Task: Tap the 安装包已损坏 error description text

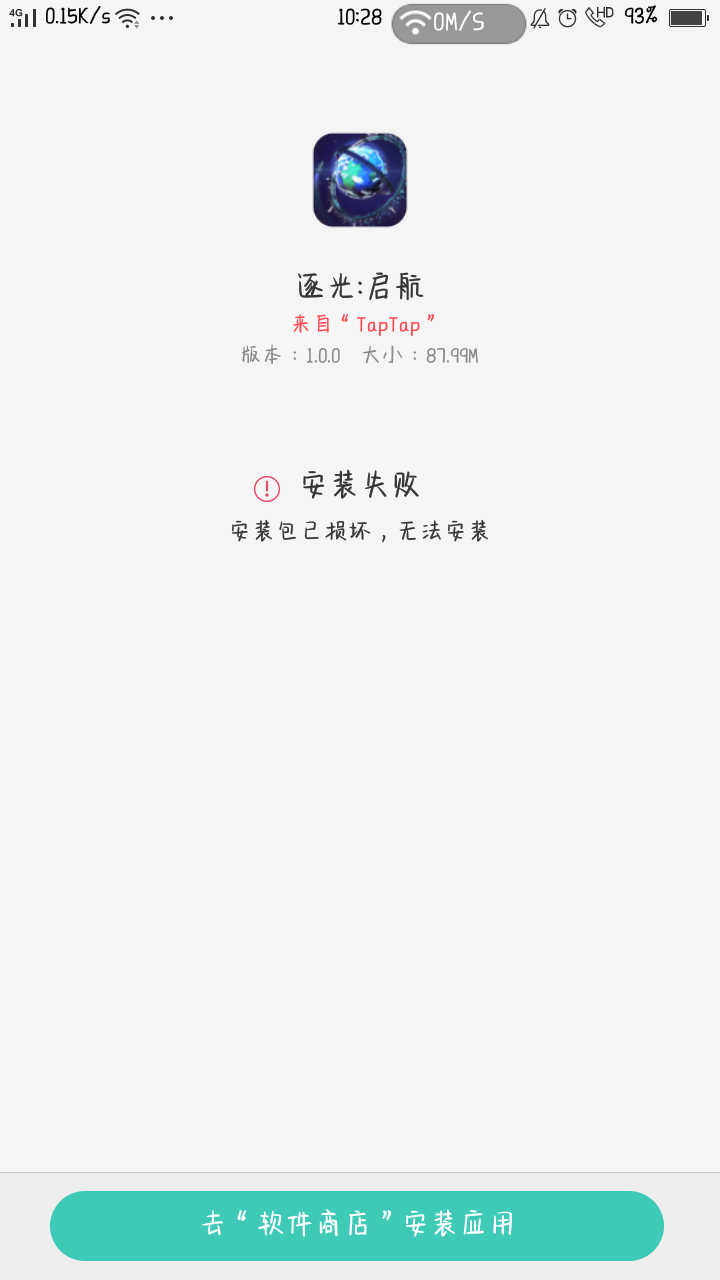Action: point(360,530)
